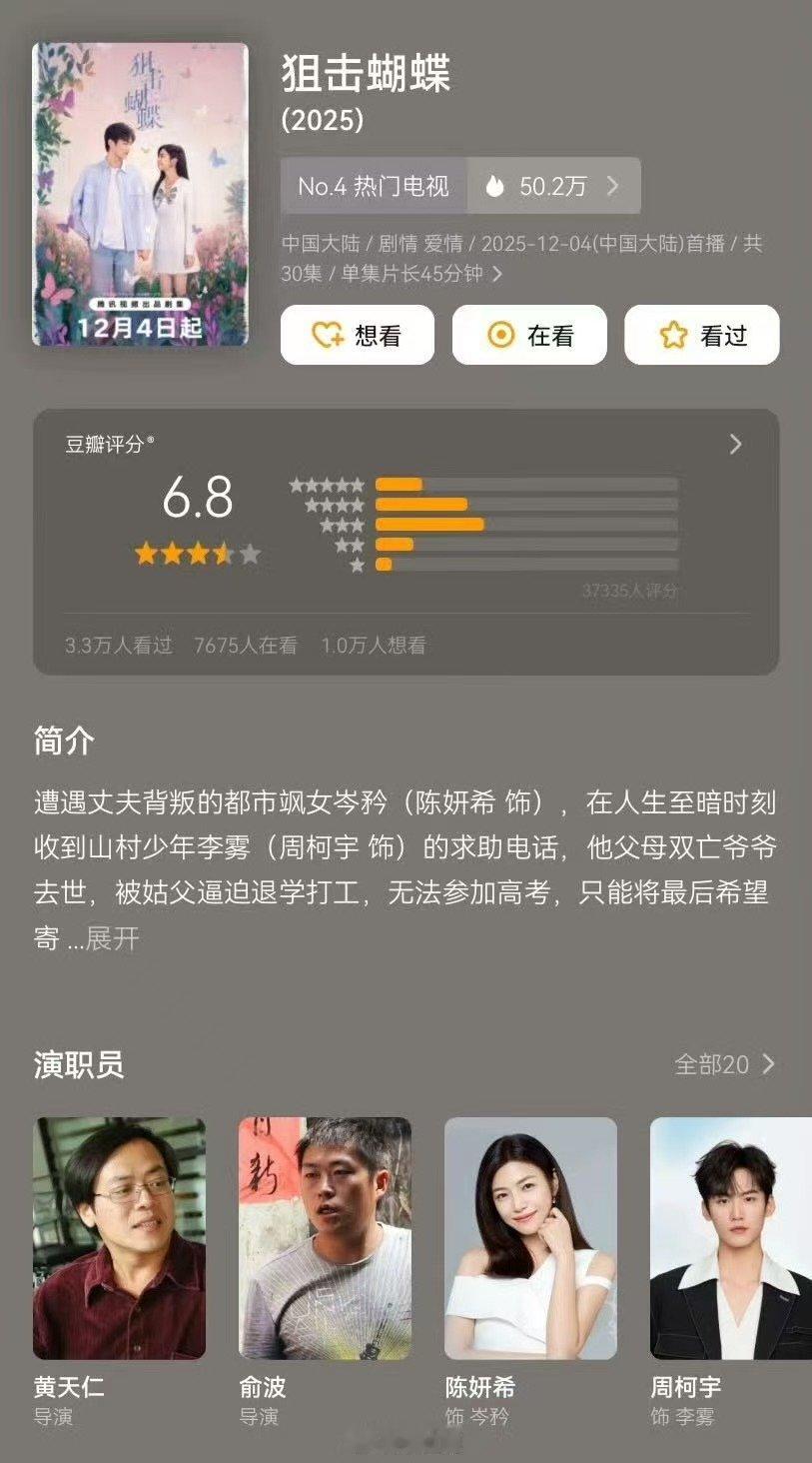Open the No.4 热门电视 ranking entry

(x=374, y=185)
